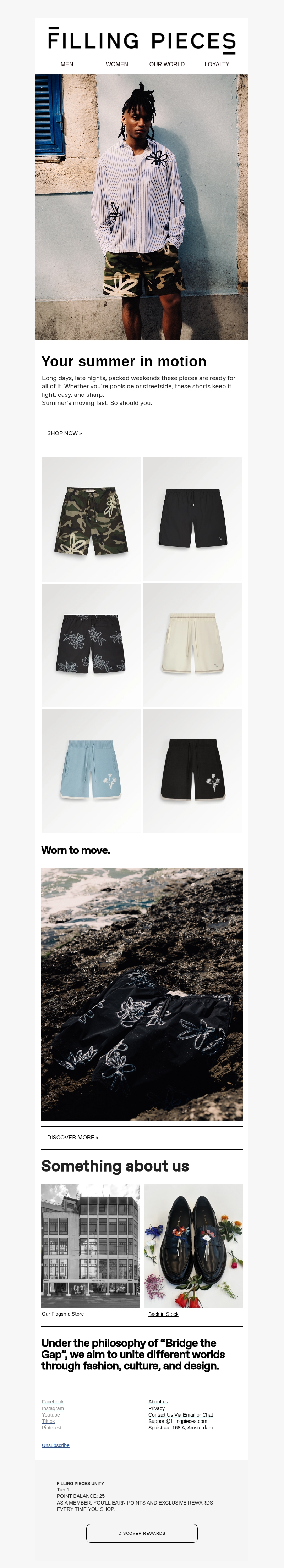The width and height of the screenshot is (284, 1568).
Task: Open Our Flagship Store link
Action: [x=63, y=1313]
